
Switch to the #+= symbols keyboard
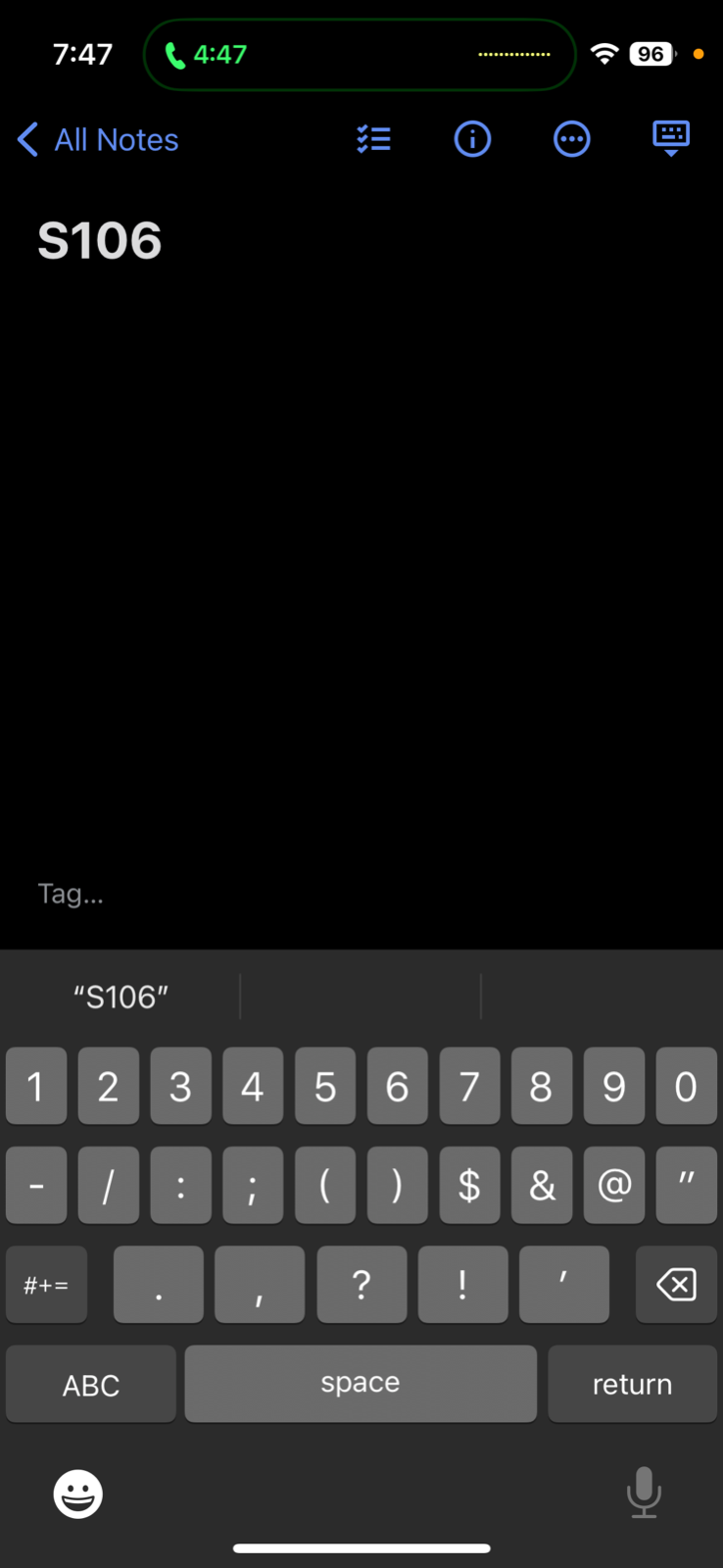[x=46, y=1284]
